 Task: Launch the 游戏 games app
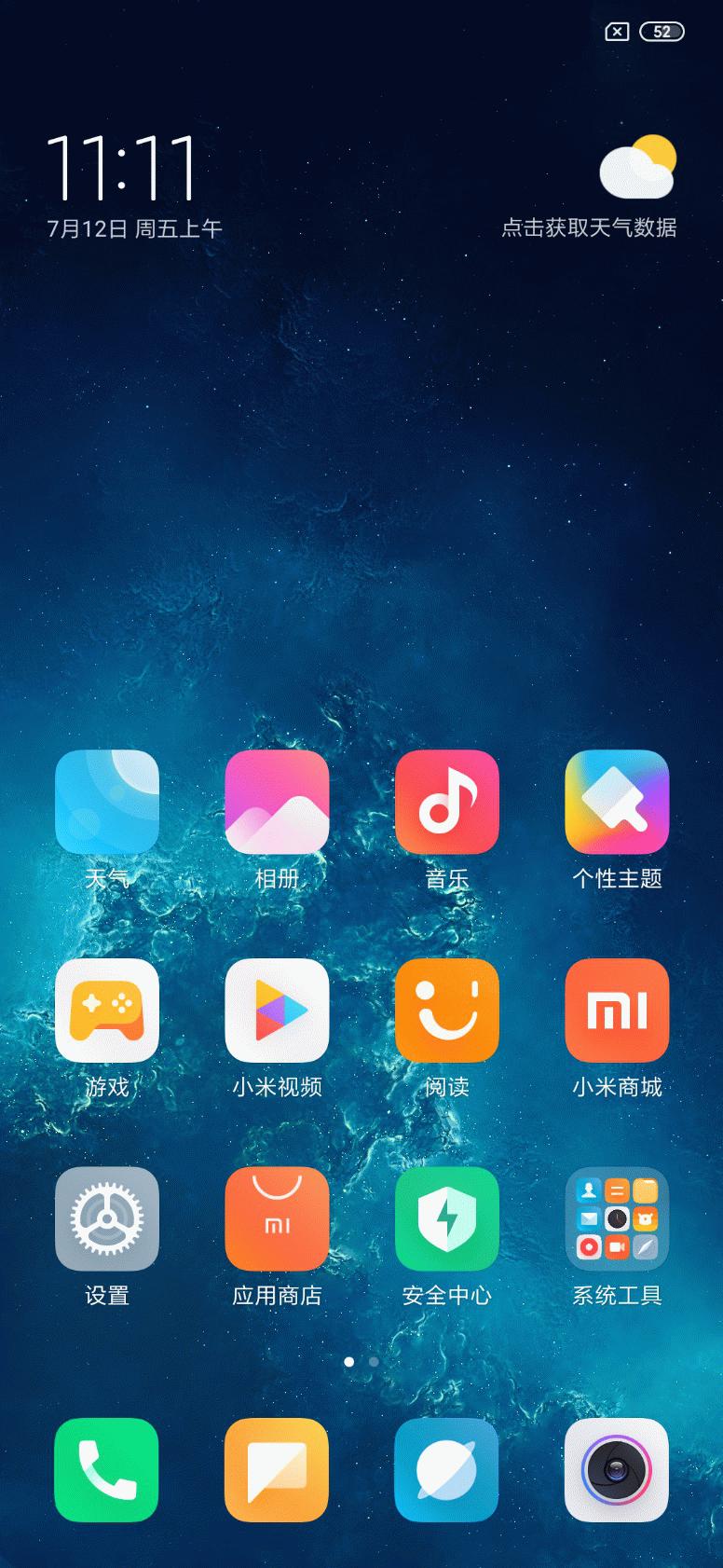point(107,1011)
